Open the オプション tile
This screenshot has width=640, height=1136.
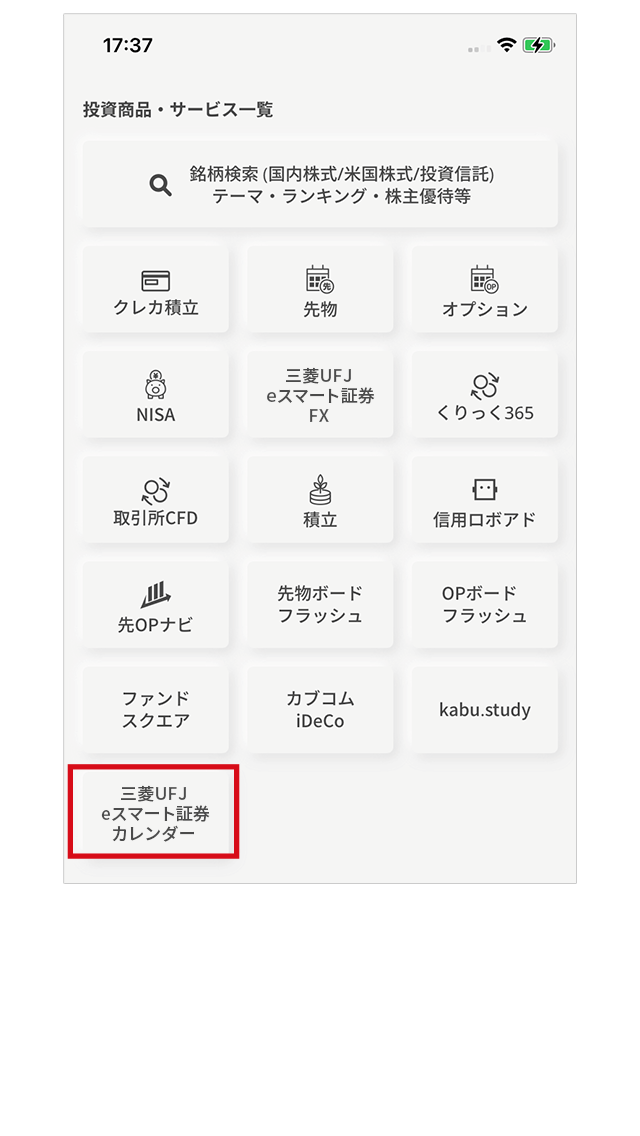[x=484, y=290]
